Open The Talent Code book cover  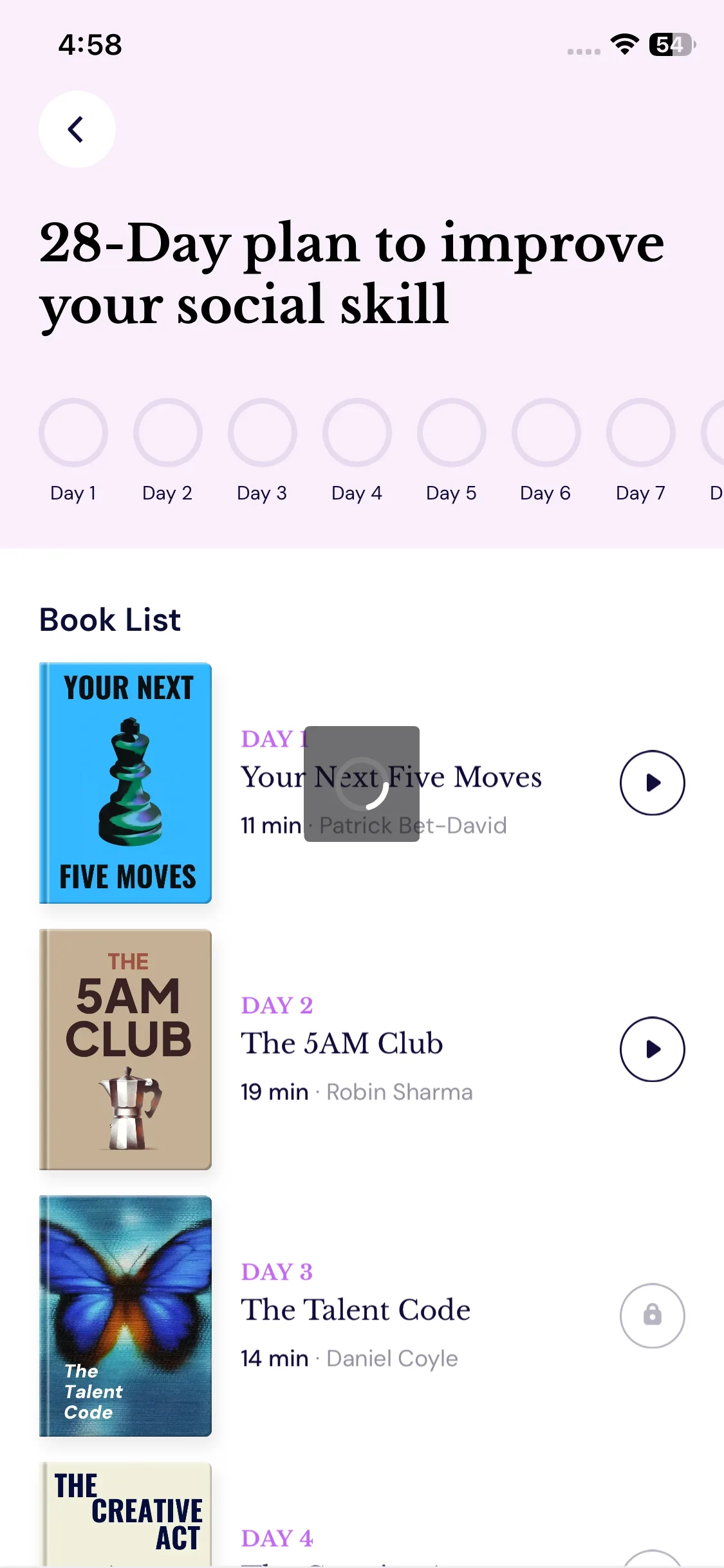pyautogui.click(x=125, y=1316)
